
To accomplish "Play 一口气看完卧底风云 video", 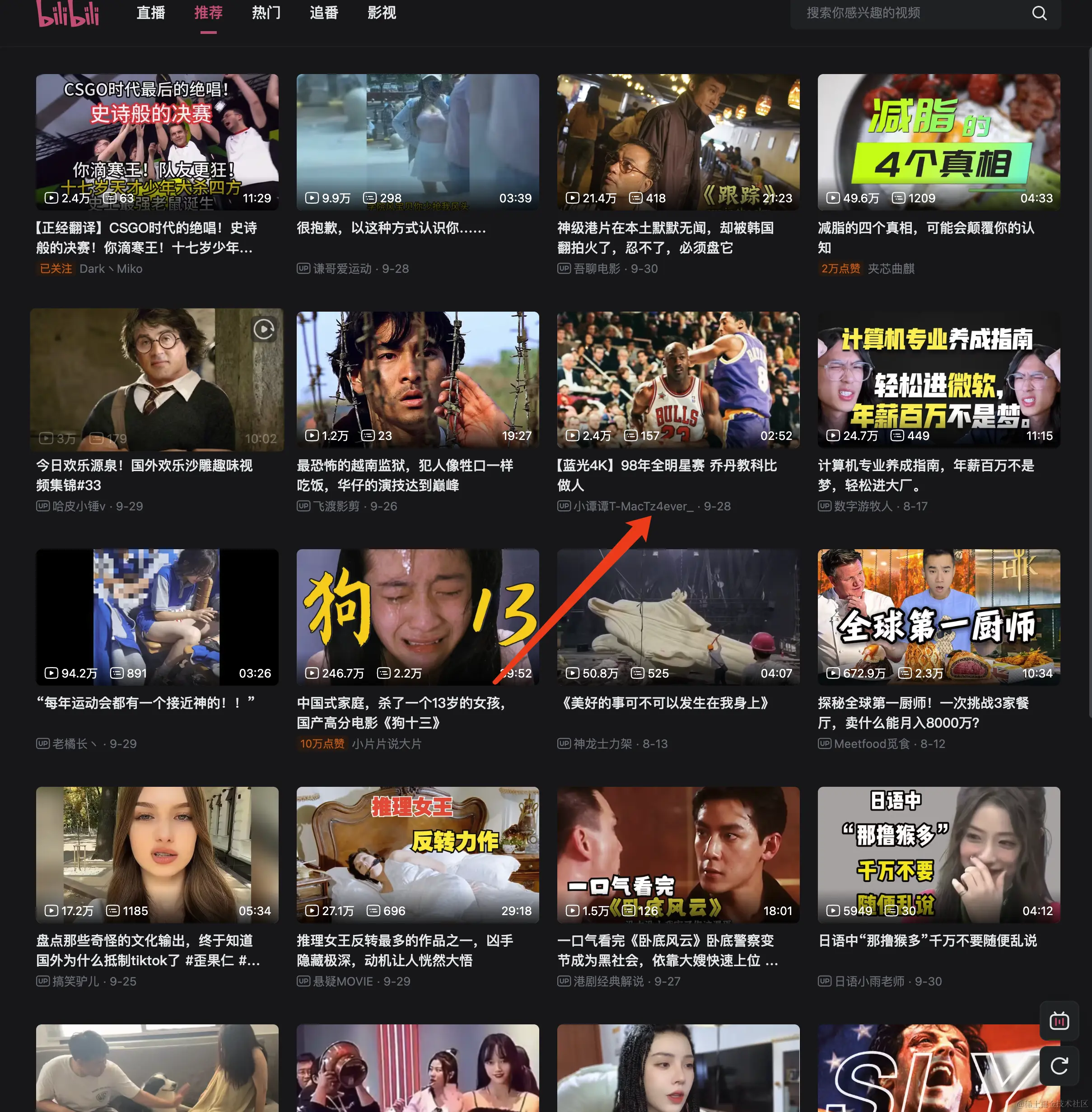I will (x=678, y=855).
